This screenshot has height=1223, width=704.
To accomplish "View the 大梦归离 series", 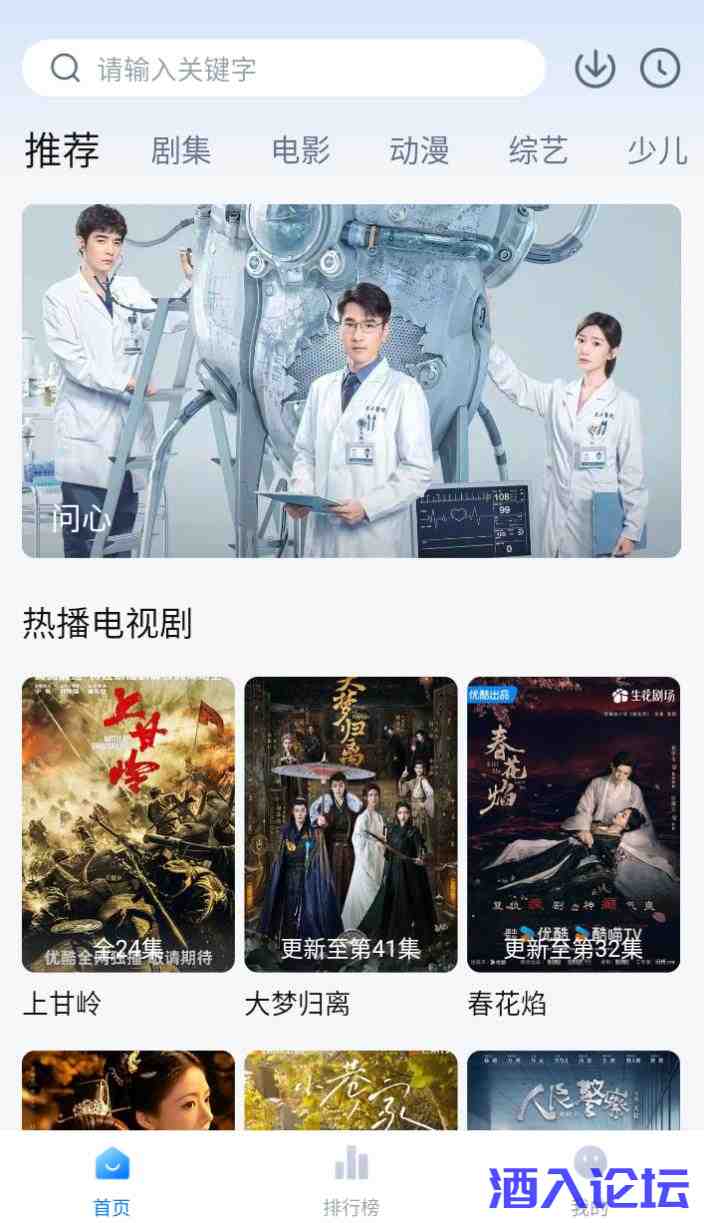I will [350, 825].
